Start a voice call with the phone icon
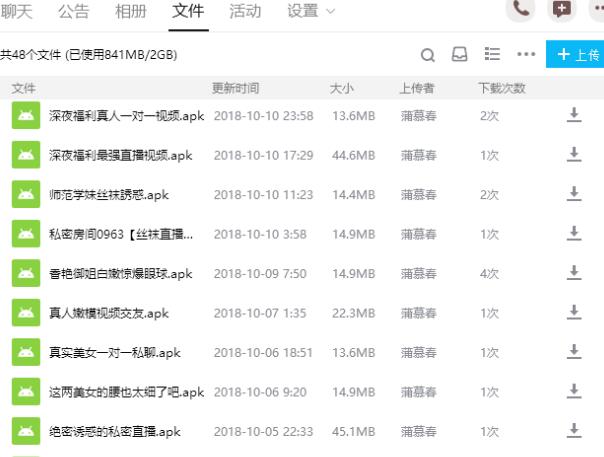Screen dimensions: 604x457 point(521,8)
